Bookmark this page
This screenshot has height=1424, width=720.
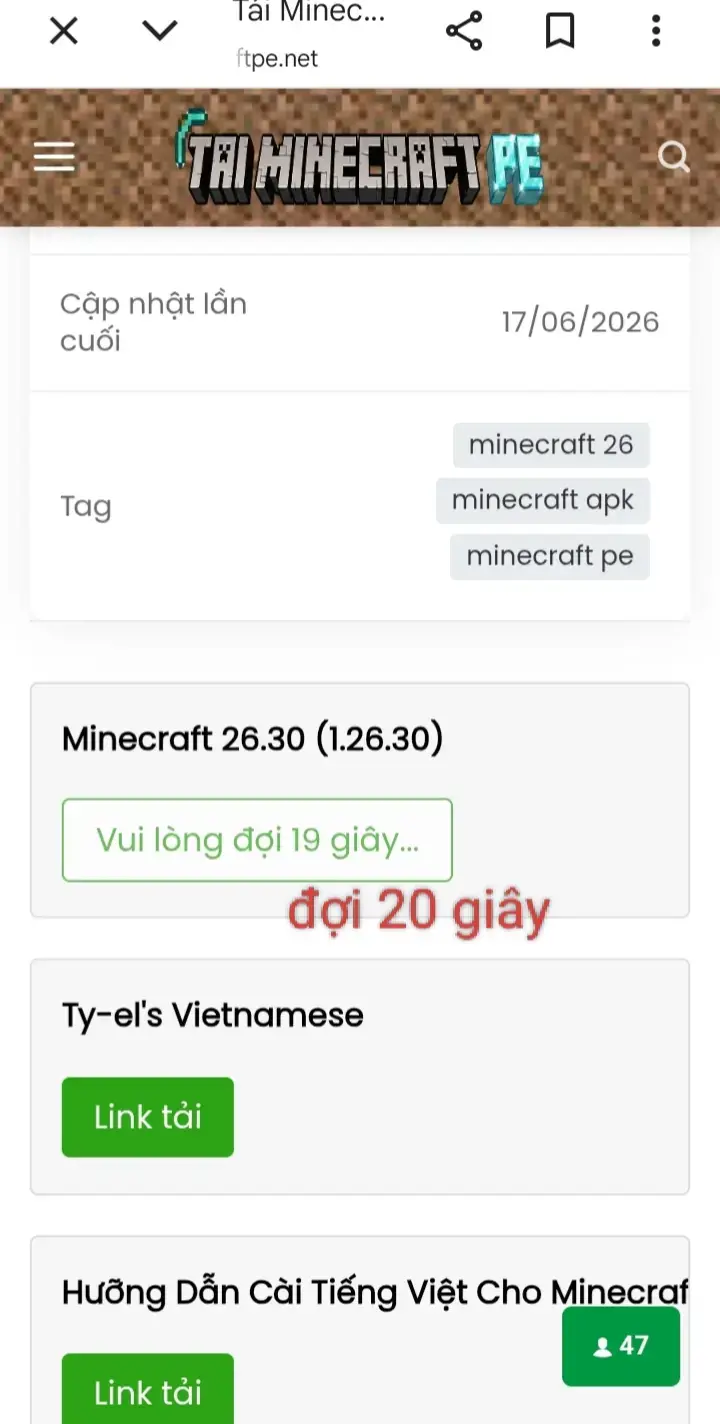coord(560,31)
